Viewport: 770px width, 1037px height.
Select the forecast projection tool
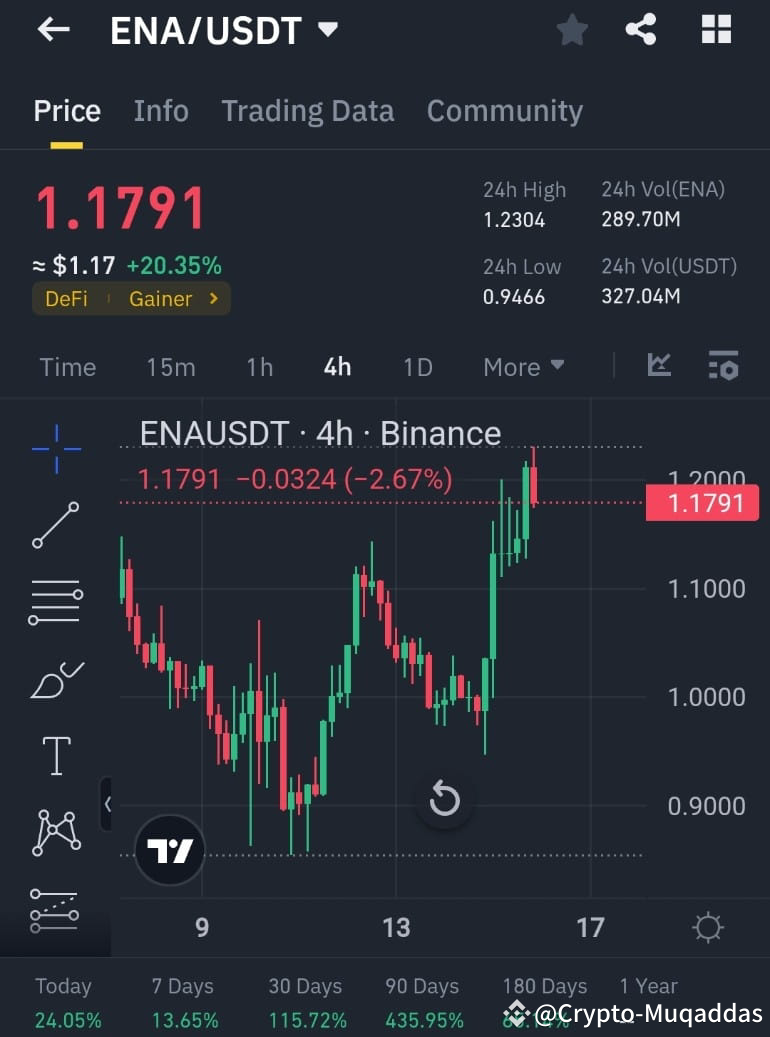[x=55, y=908]
